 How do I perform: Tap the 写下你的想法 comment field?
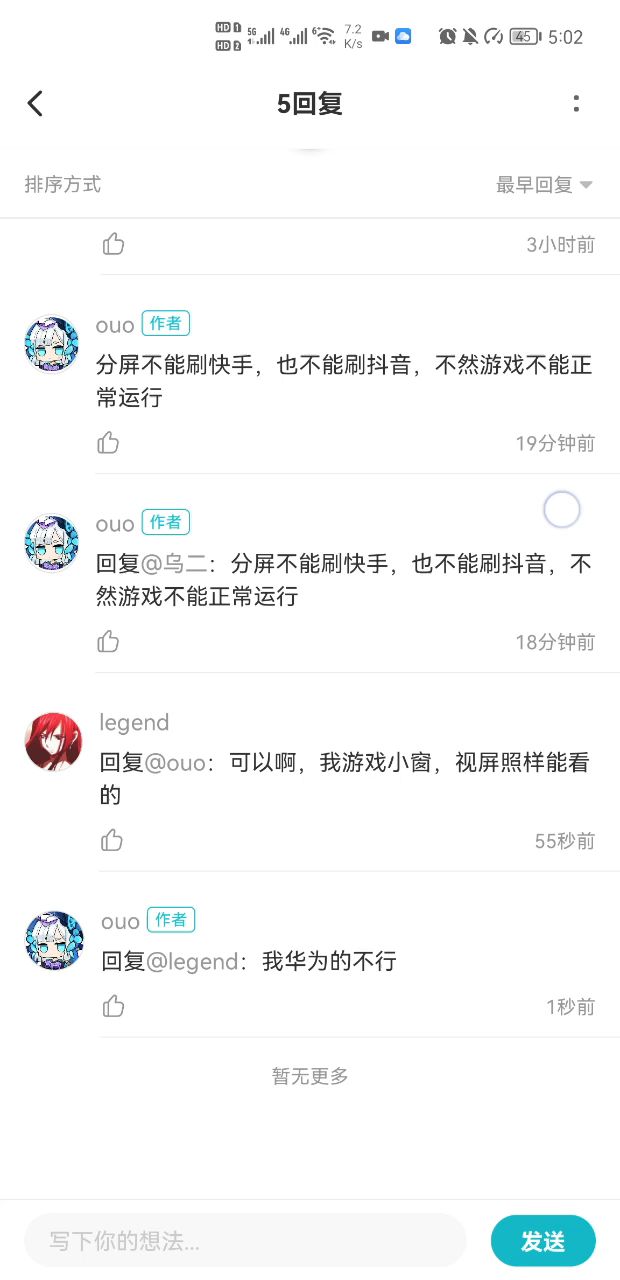click(x=245, y=1241)
